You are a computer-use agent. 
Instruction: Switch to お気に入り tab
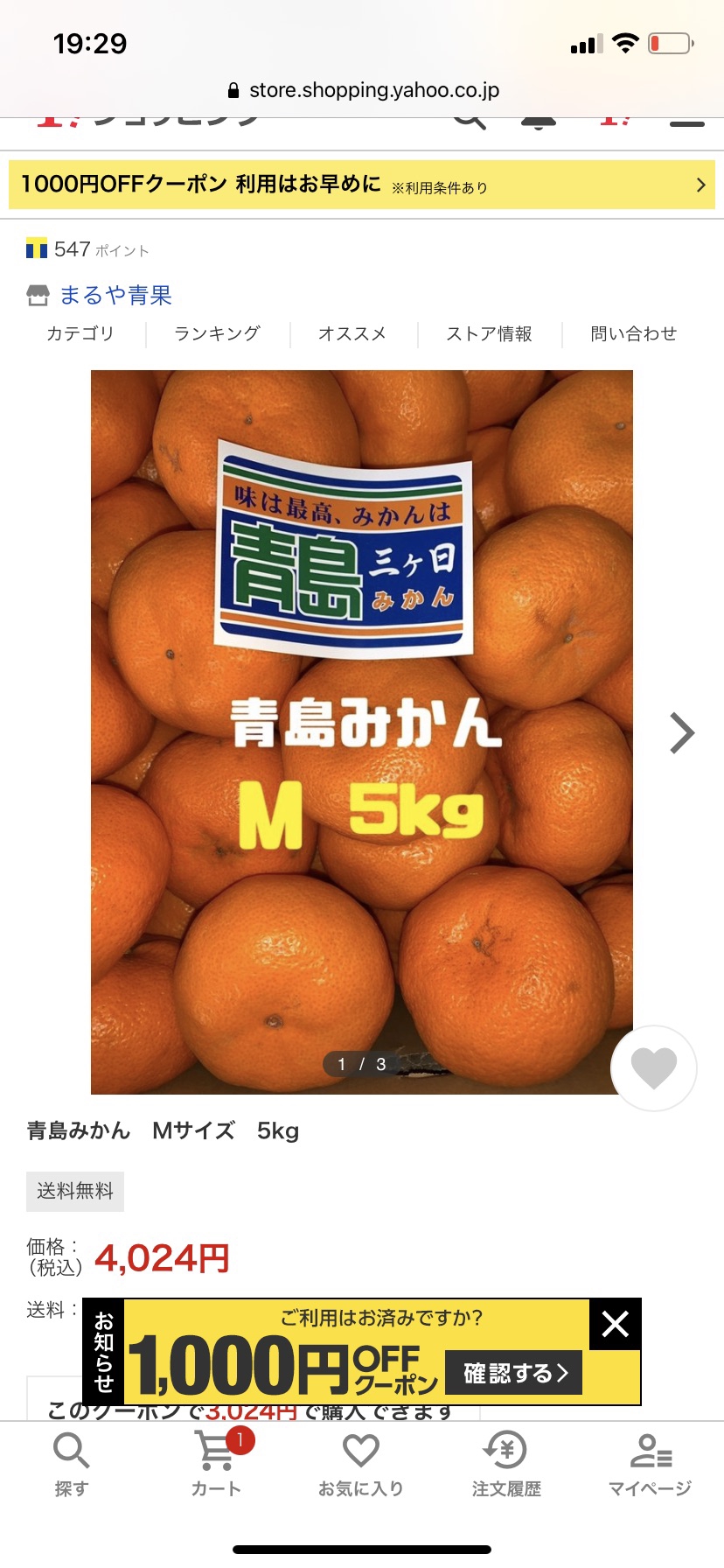[x=360, y=1464]
